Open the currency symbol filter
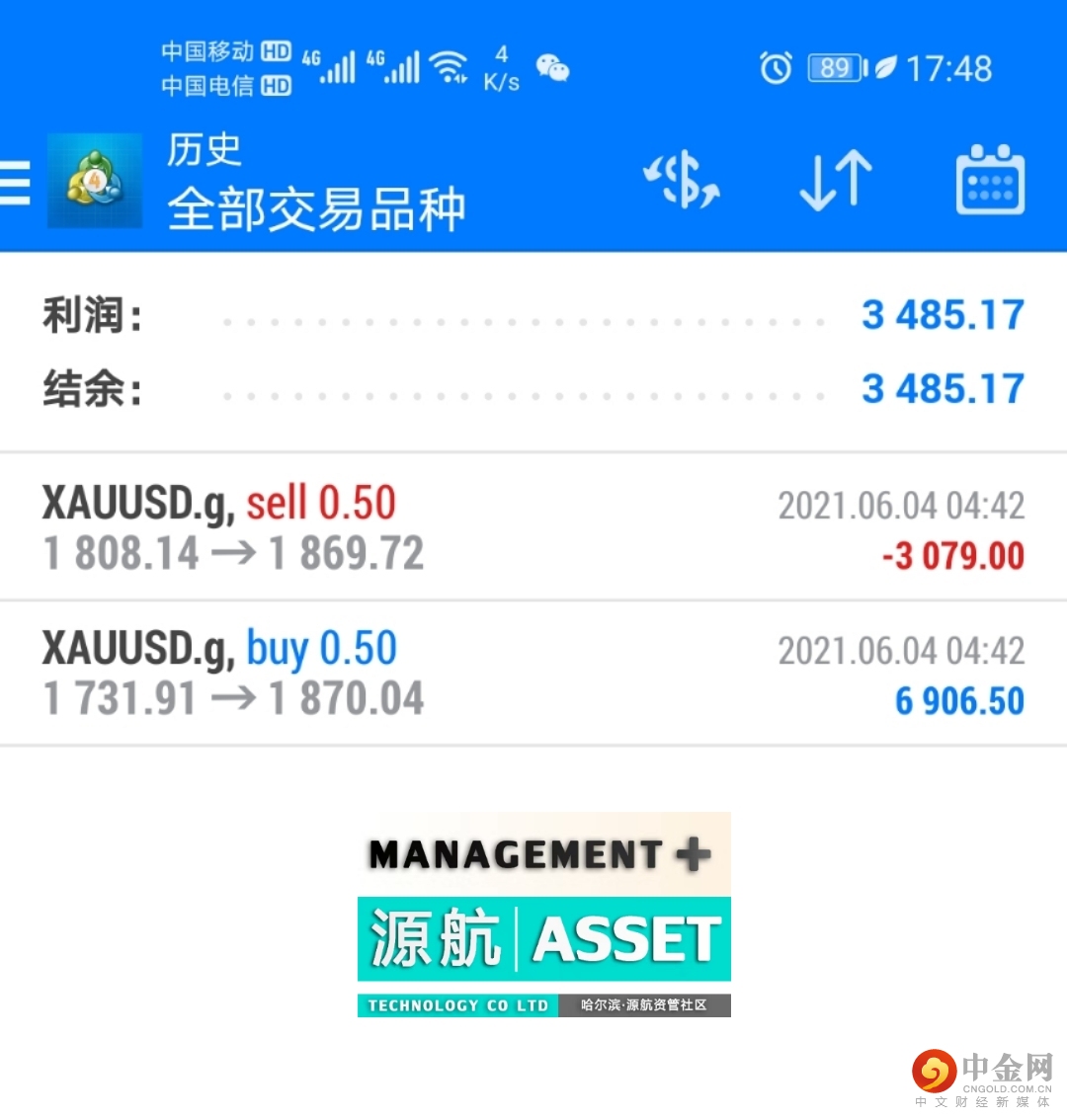 coord(682,182)
